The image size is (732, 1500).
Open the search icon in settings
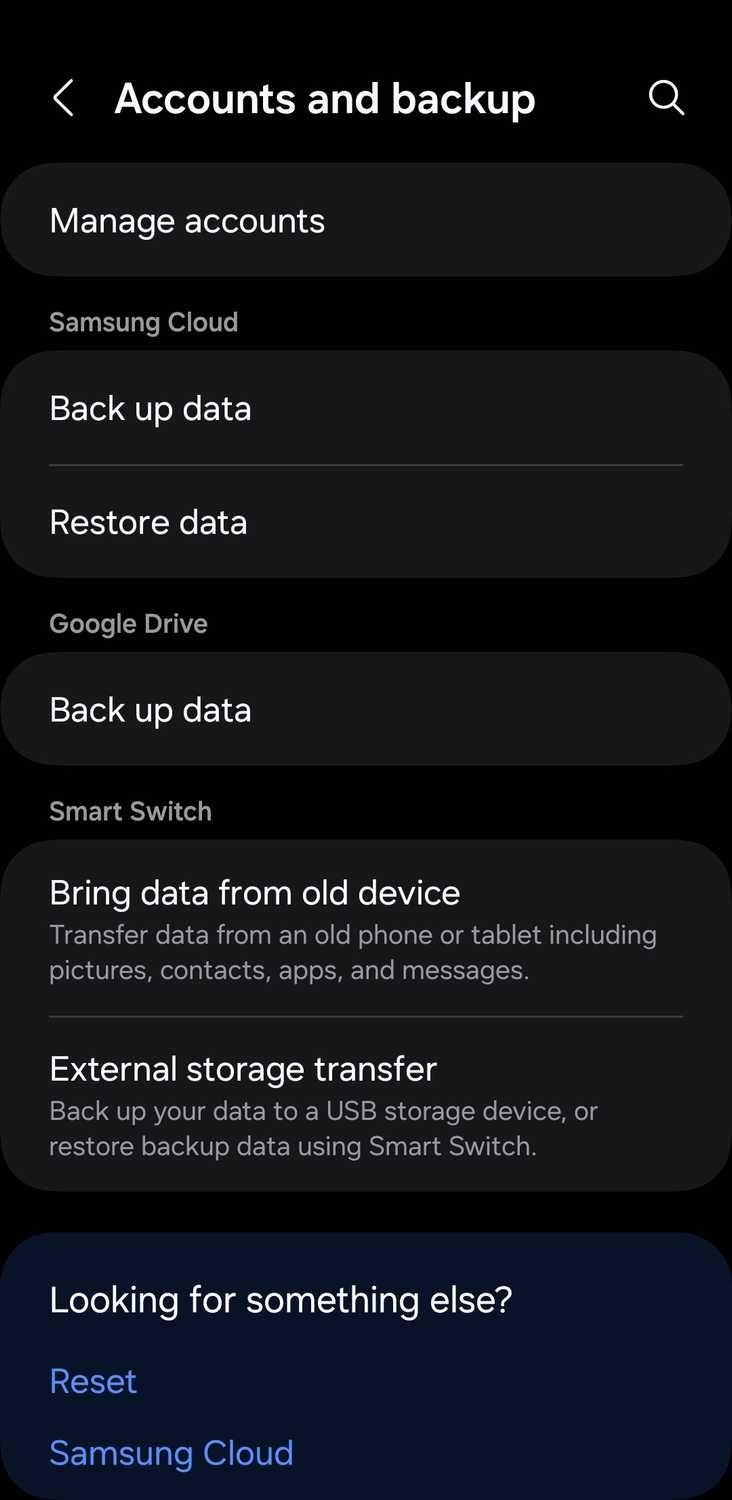[666, 98]
